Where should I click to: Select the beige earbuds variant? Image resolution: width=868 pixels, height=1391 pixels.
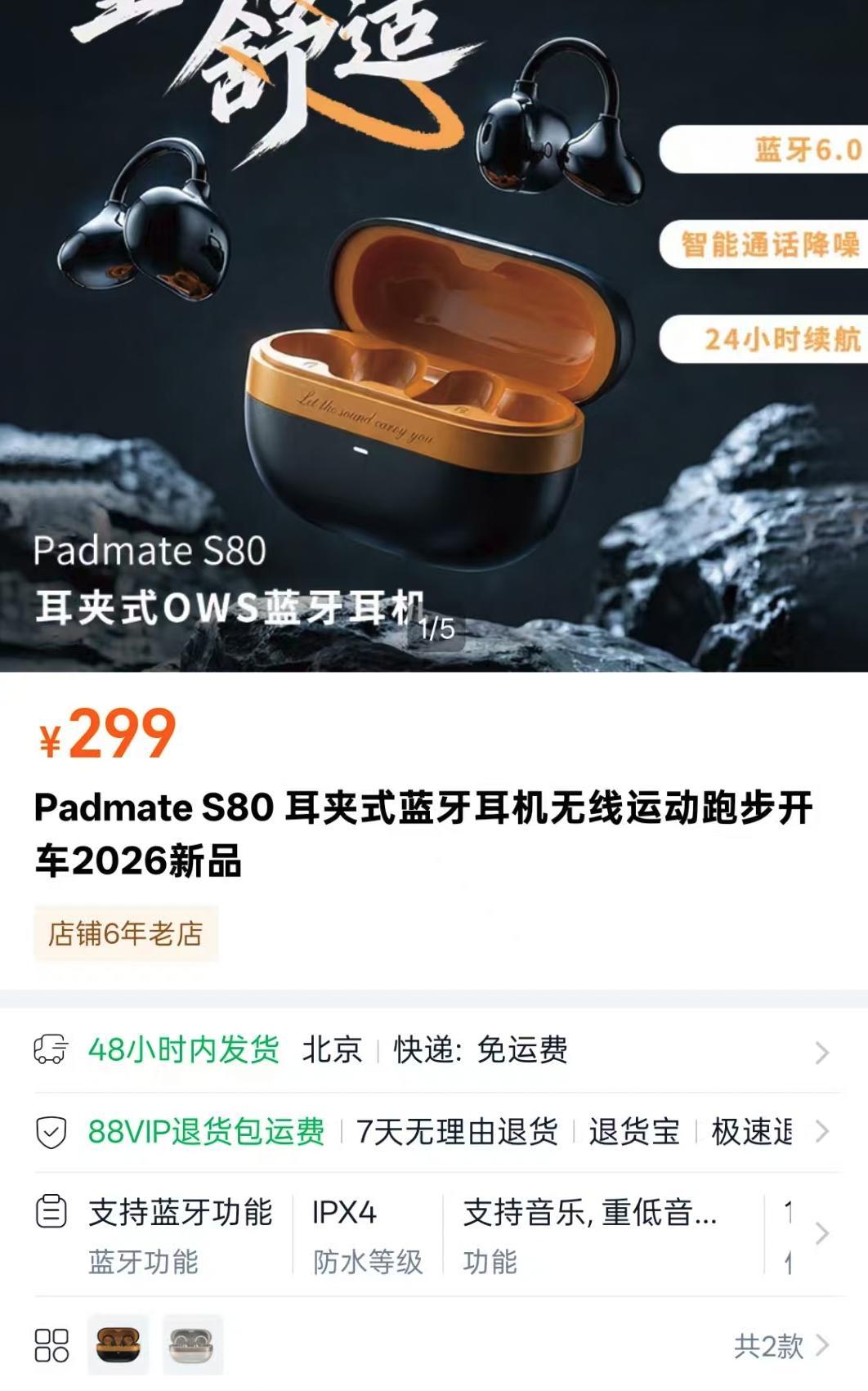click(192, 1344)
